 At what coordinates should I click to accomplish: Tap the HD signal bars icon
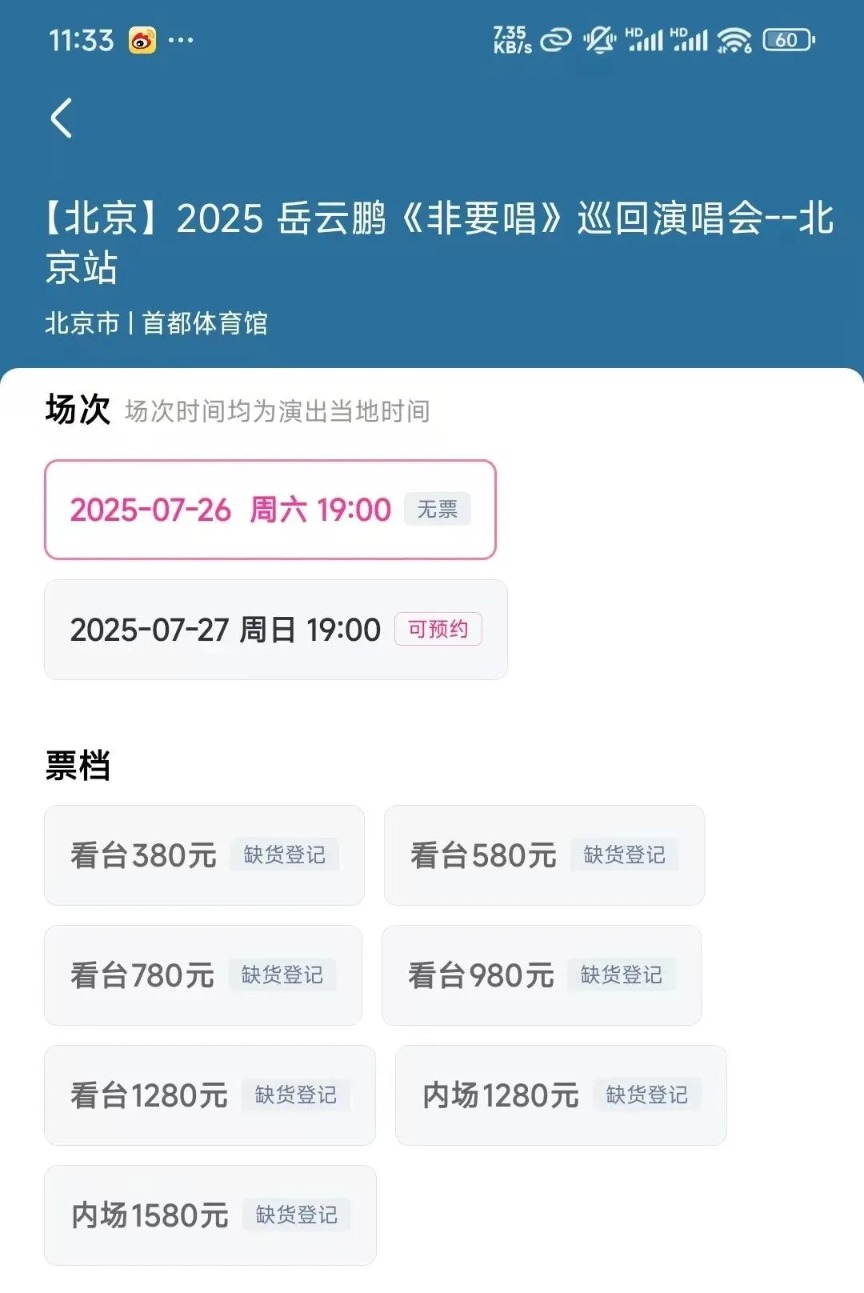click(x=648, y=40)
